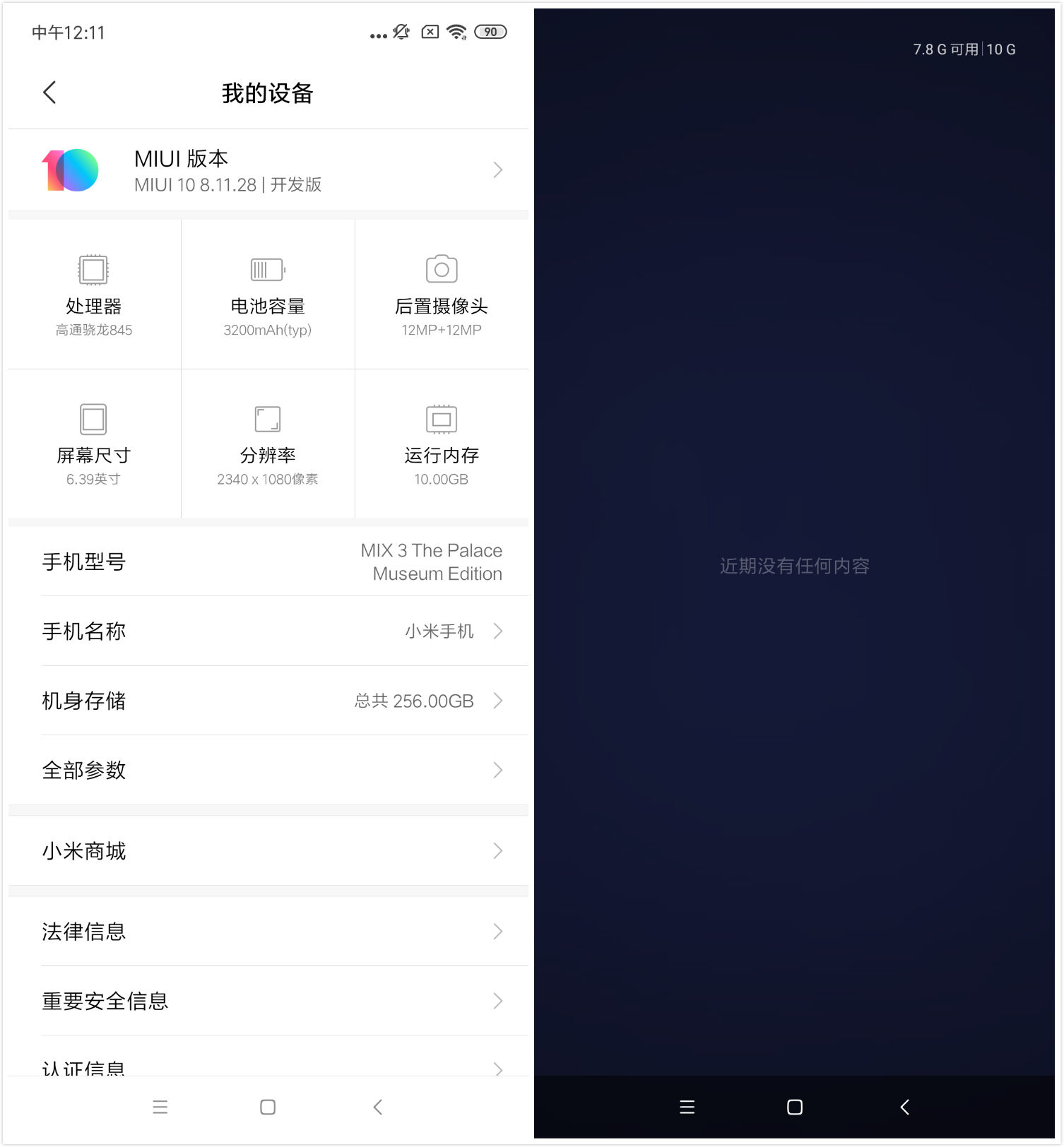Open Mi Store row
The image size is (1064, 1147).
268,850
